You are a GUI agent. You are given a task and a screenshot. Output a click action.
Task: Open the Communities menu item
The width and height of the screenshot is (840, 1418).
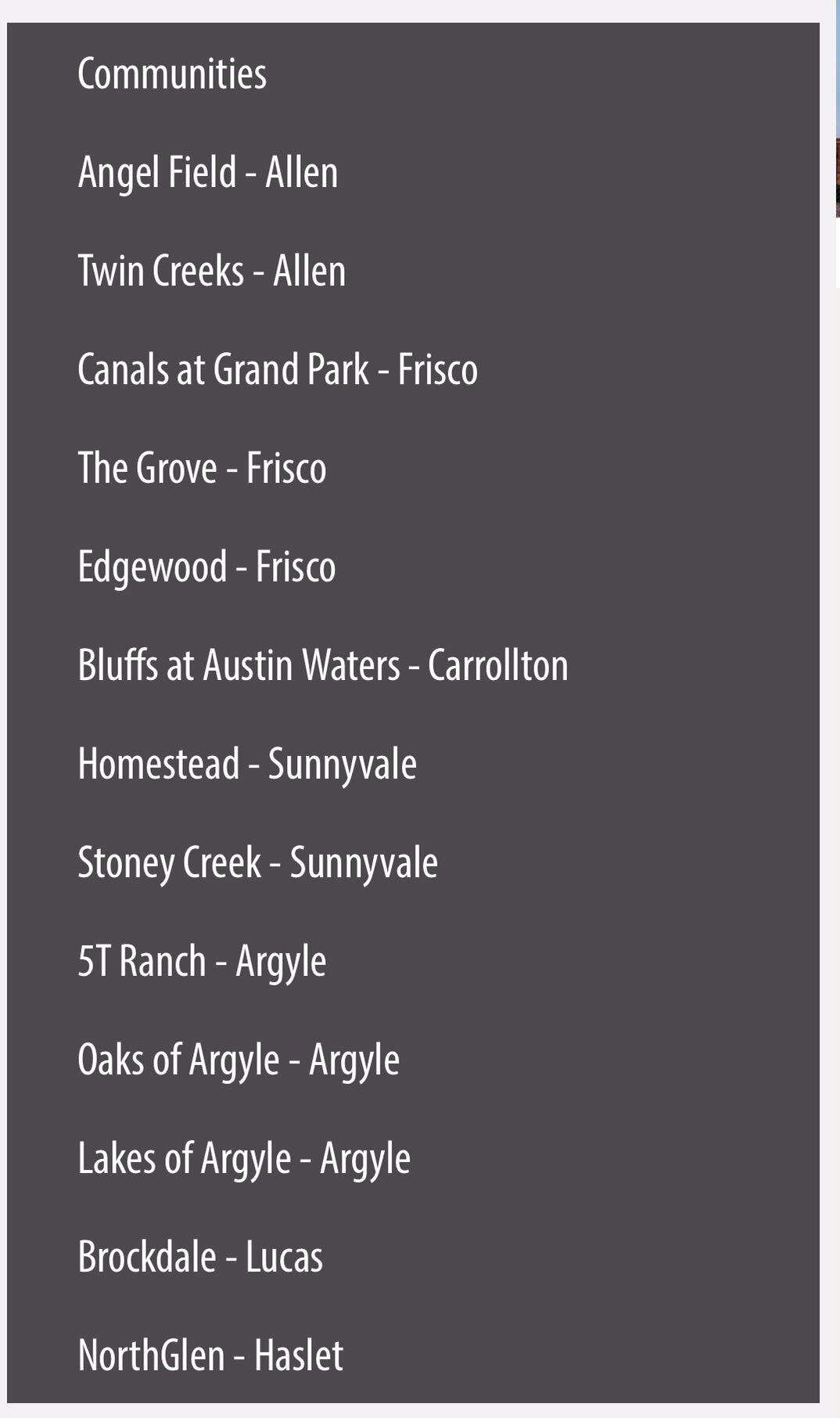(x=172, y=74)
